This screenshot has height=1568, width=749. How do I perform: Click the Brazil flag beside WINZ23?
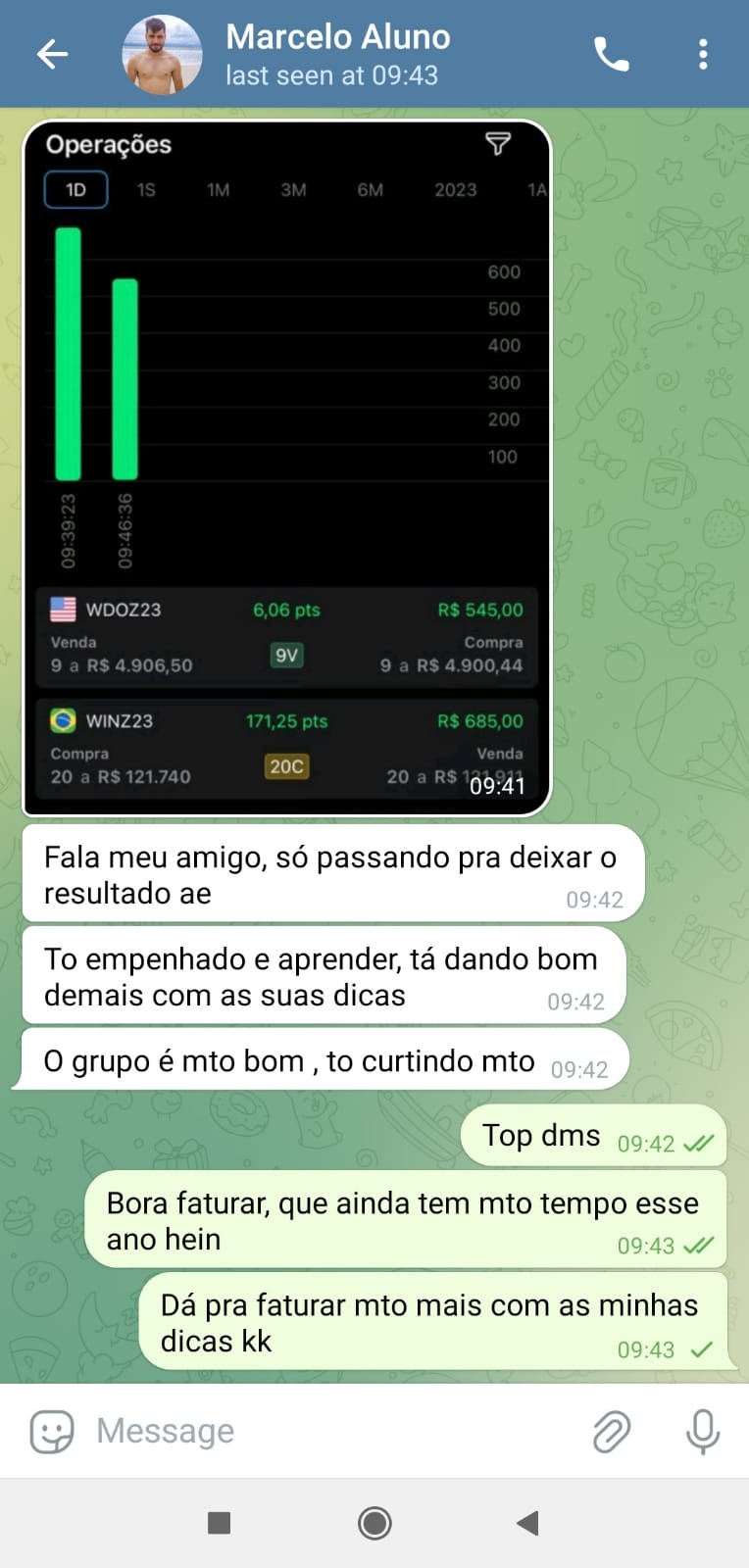(x=63, y=720)
